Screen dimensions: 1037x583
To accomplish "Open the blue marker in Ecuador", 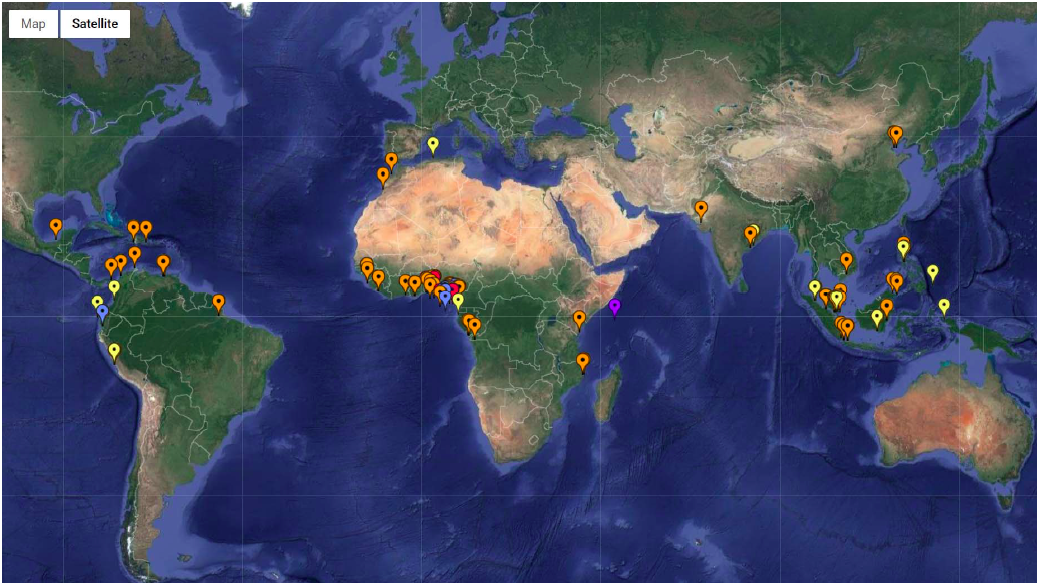I will coord(102,311).
